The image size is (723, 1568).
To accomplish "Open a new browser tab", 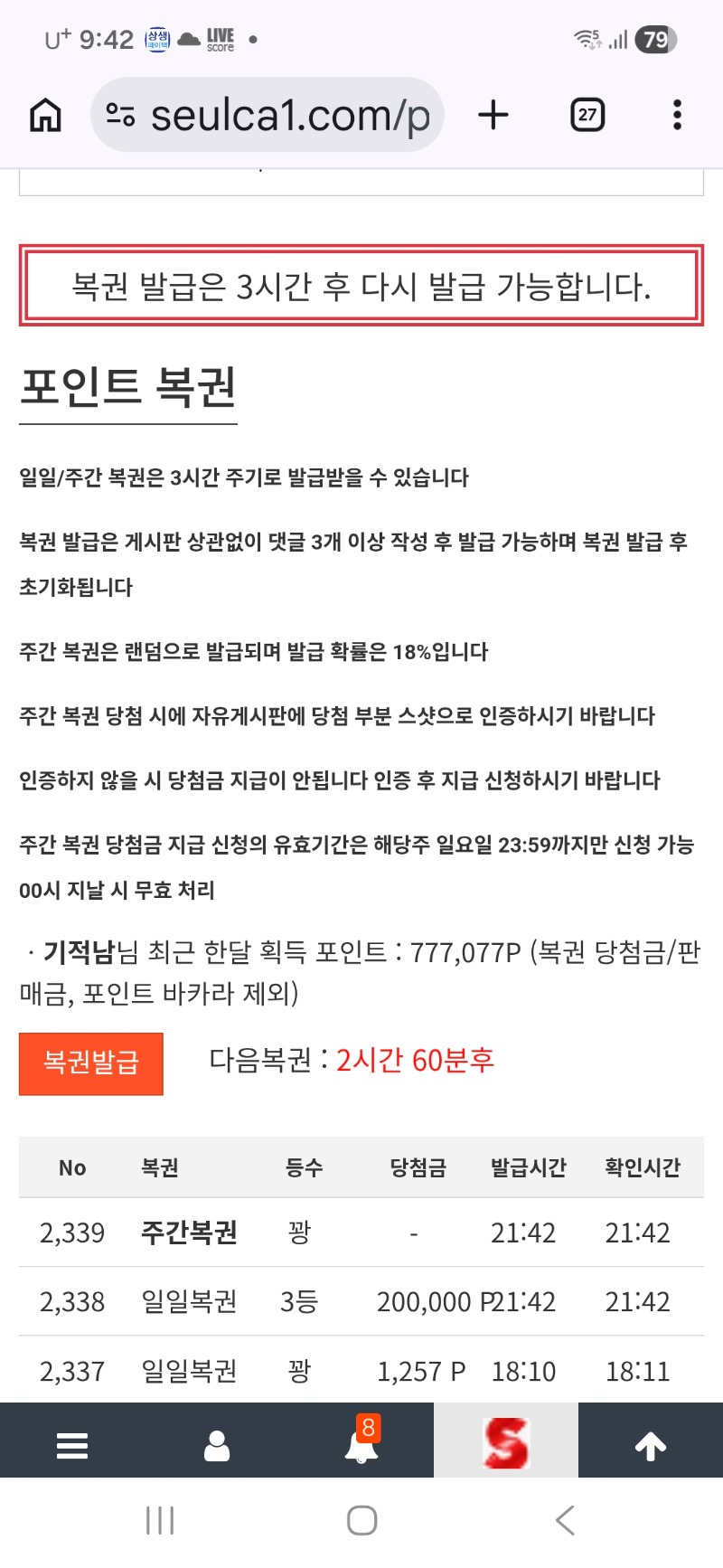I will coord(493,115).
